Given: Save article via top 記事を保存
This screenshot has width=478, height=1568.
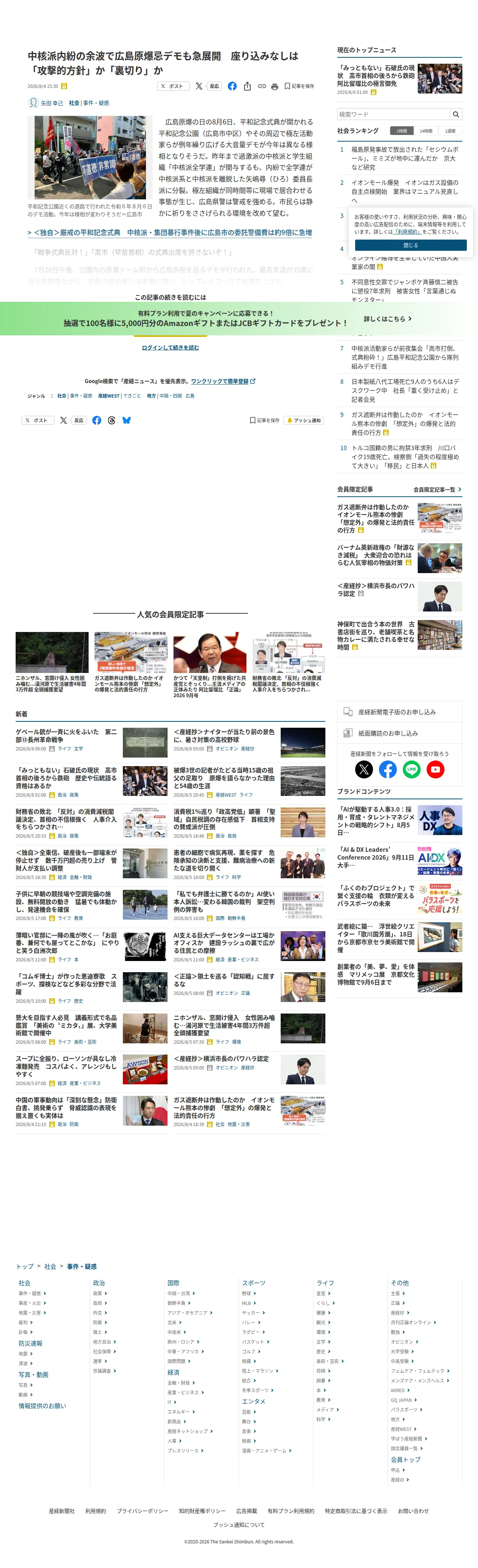Looking at the screenshot, I should [299, 86].
